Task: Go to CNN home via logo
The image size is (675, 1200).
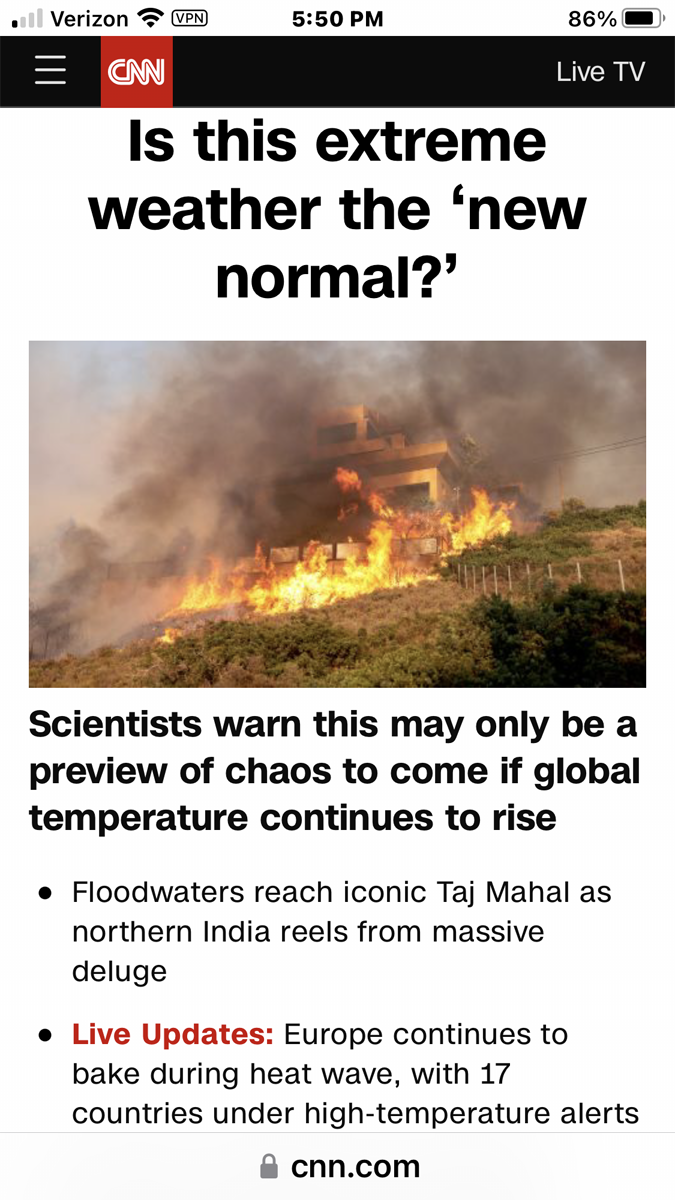Action: point(137,72)
